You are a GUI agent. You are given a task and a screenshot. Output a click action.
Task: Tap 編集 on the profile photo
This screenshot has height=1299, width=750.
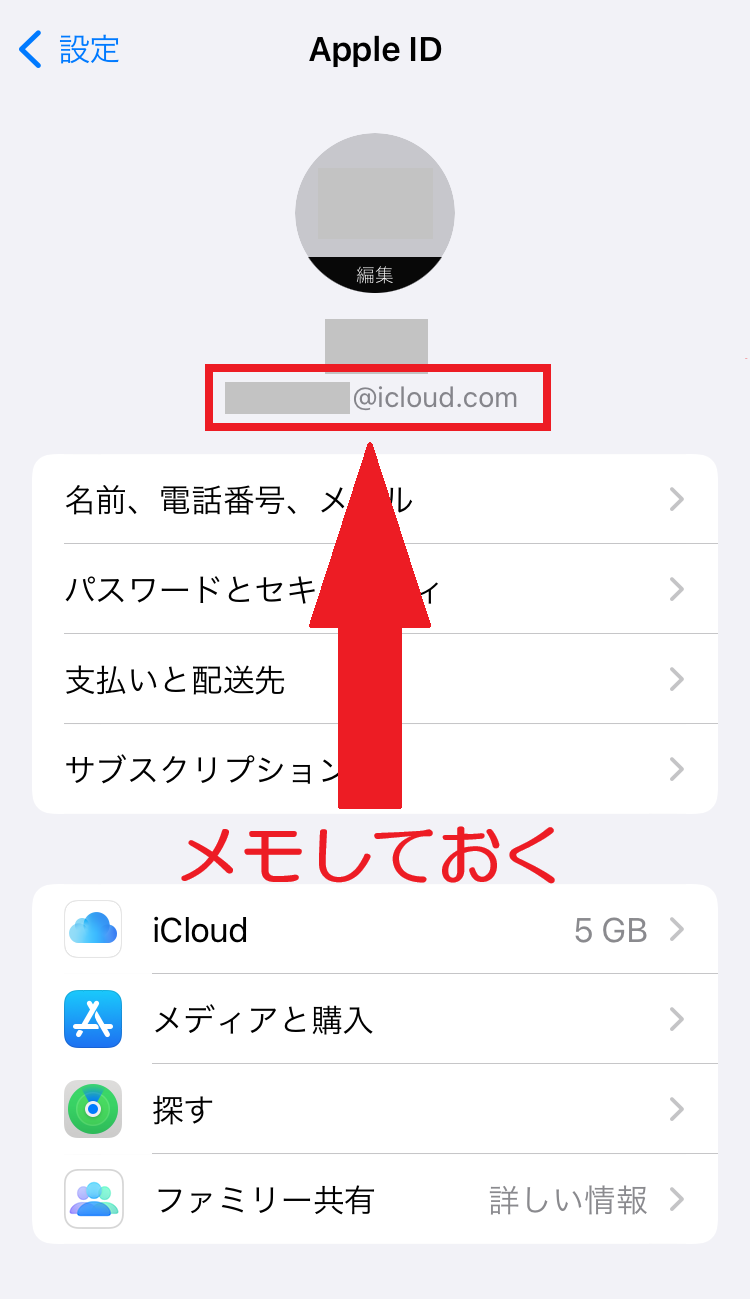coord(375,275)
